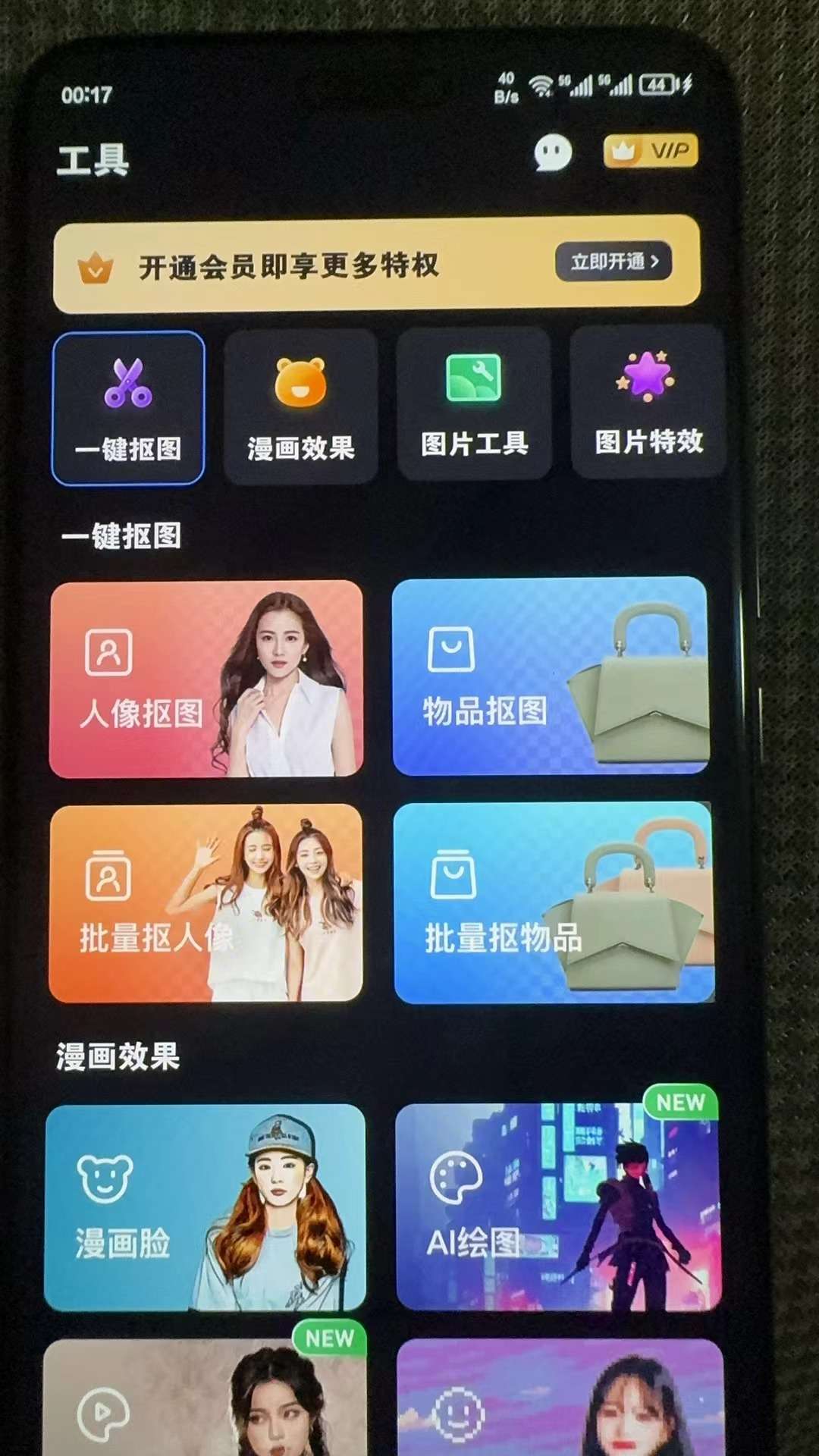Switch to the 图片工具 category
Screen dimensions: 819x1456
click(x=474, y=405)
